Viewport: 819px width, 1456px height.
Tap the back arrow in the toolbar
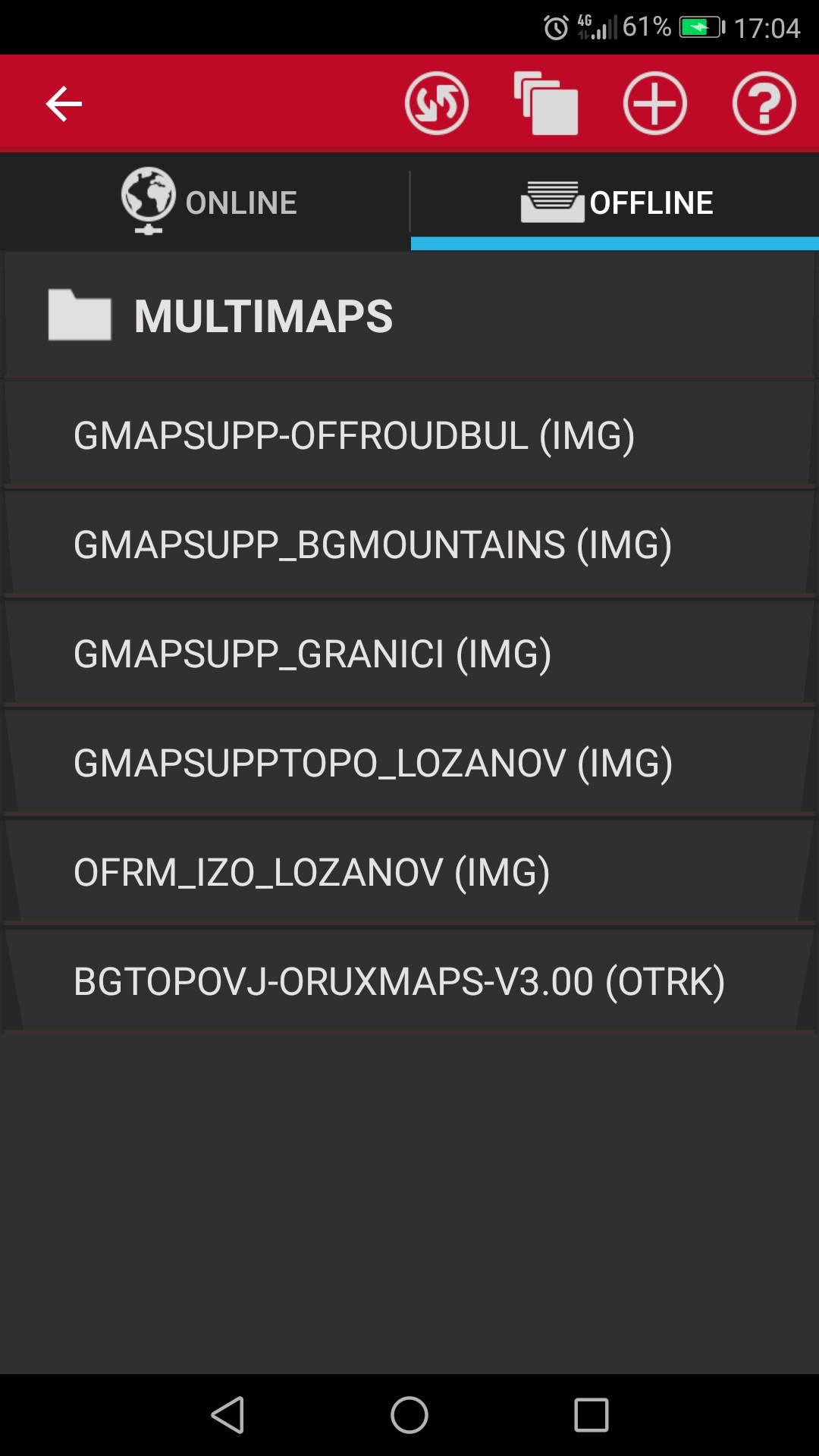pos(64,103)
